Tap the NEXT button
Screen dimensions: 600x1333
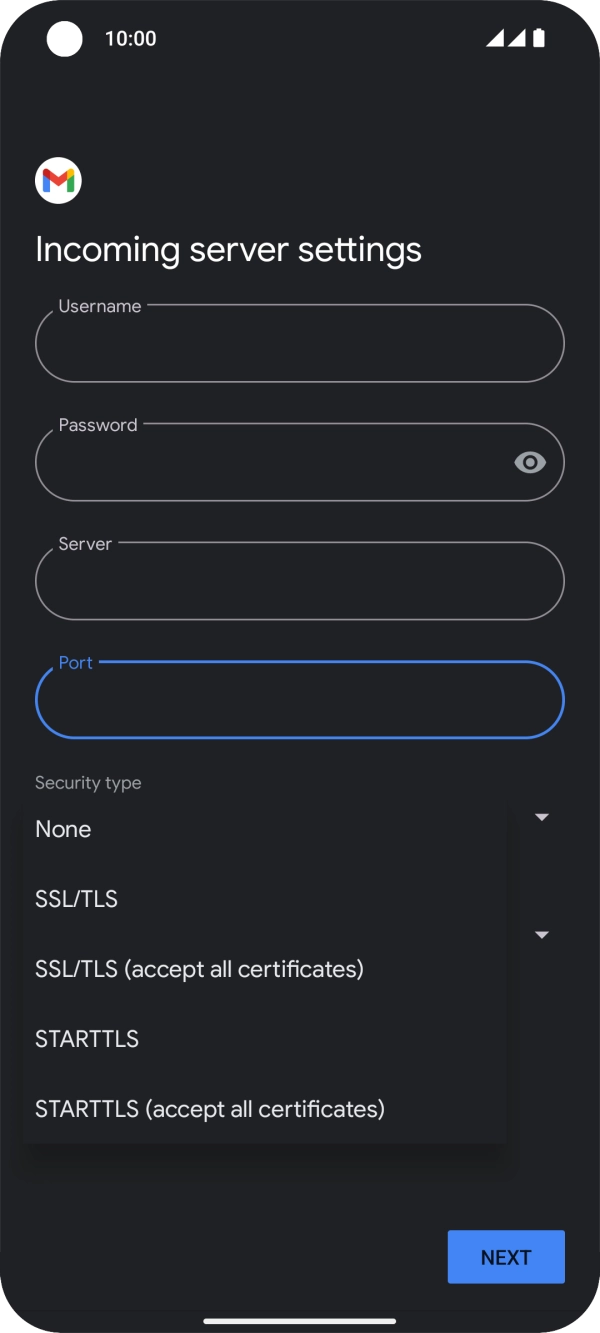tap(506, 1257)
